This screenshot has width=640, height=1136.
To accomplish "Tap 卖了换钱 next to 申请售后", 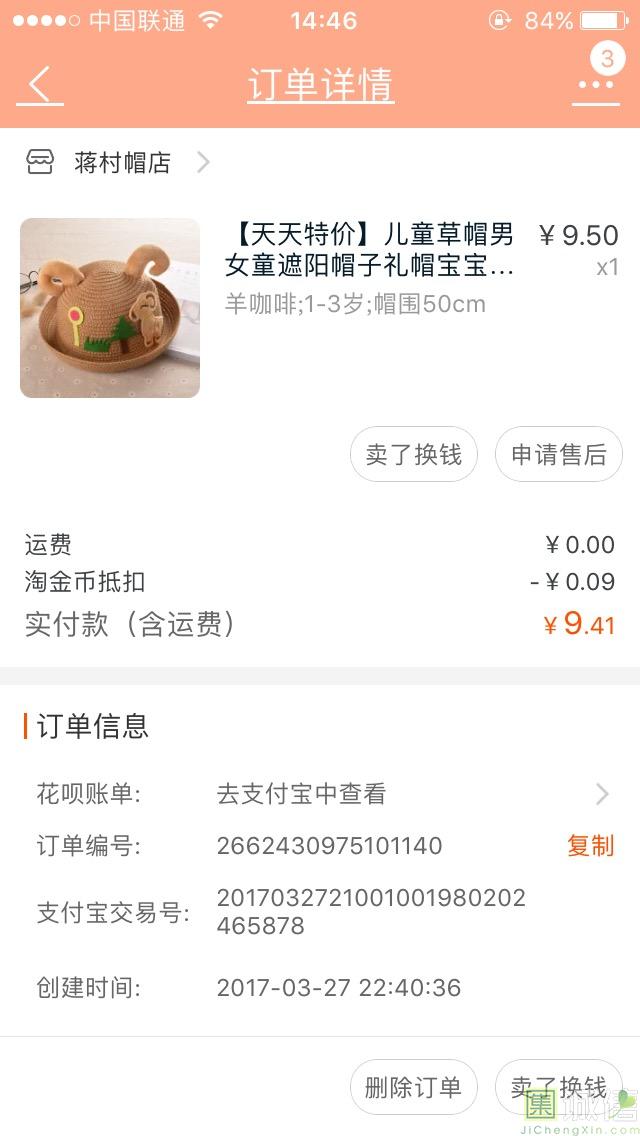I will tap(414, 455).
